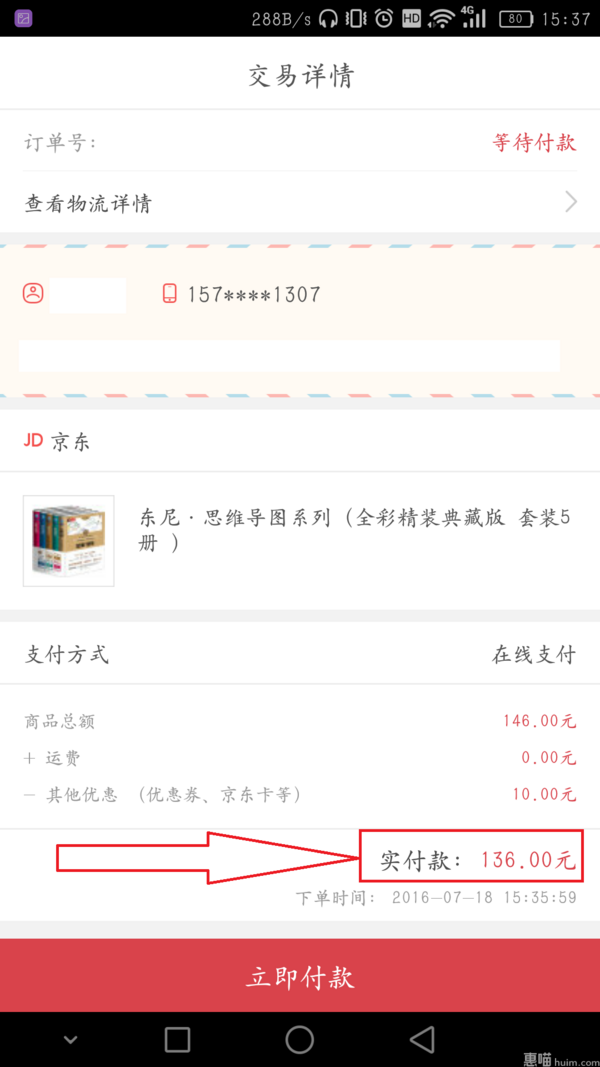Go to the system home screen
The width and height of the screenshot is (600, 1067).
(300, 1039)
